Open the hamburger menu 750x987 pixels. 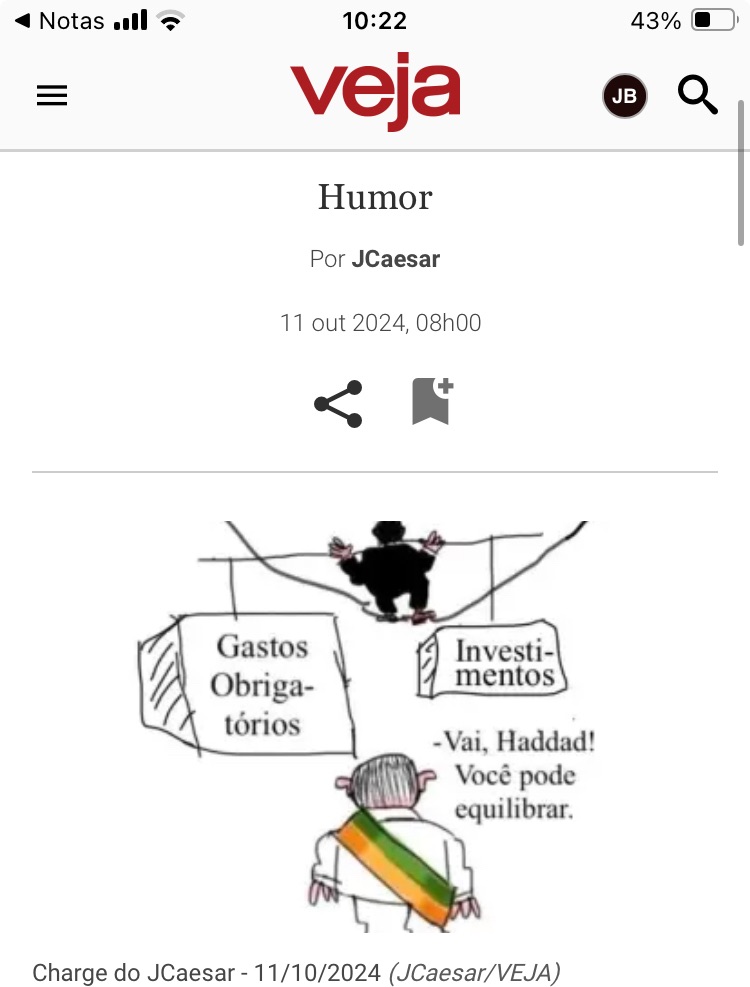coord(52,96)
